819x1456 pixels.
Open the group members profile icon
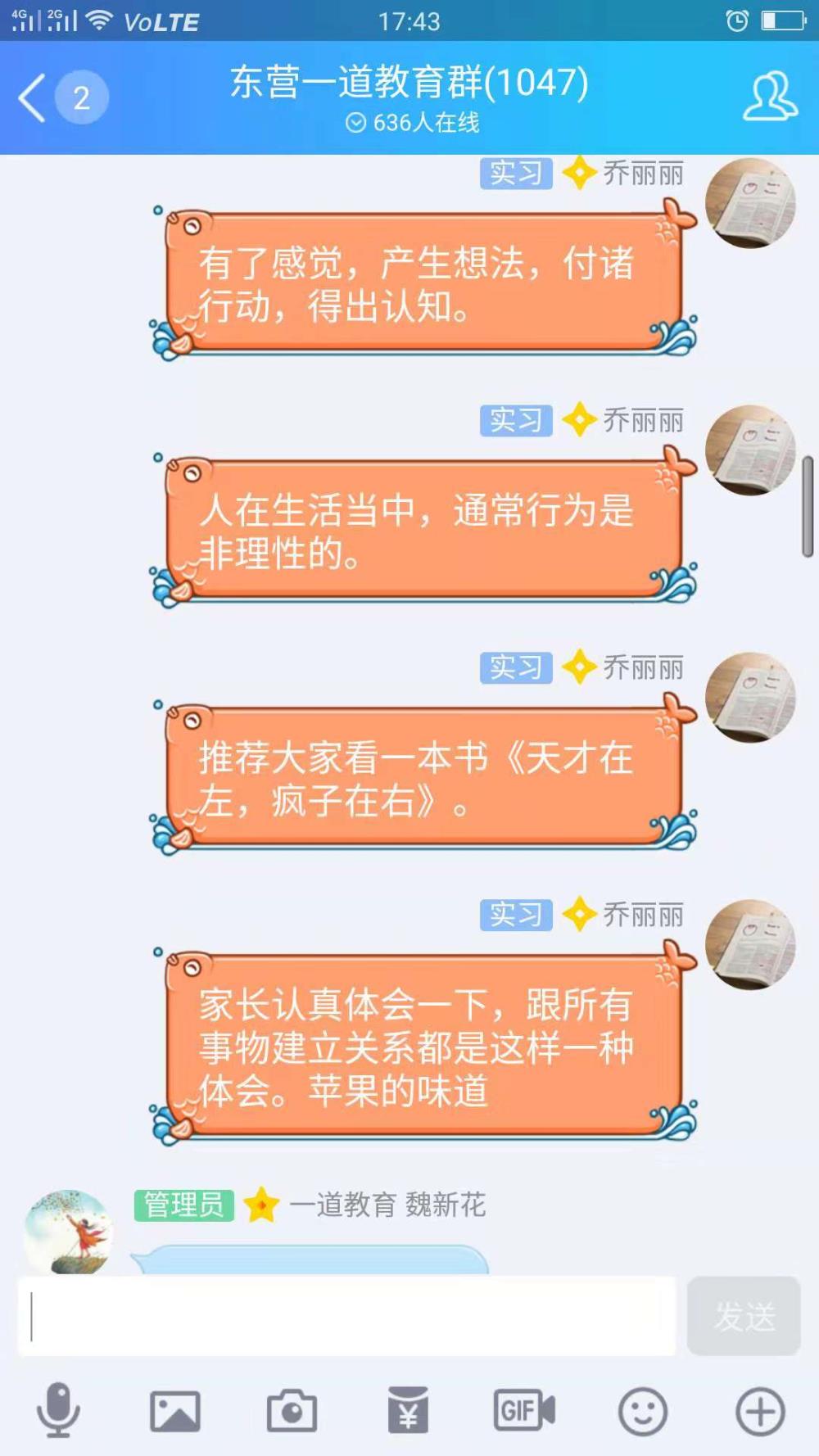click(770, 97)
